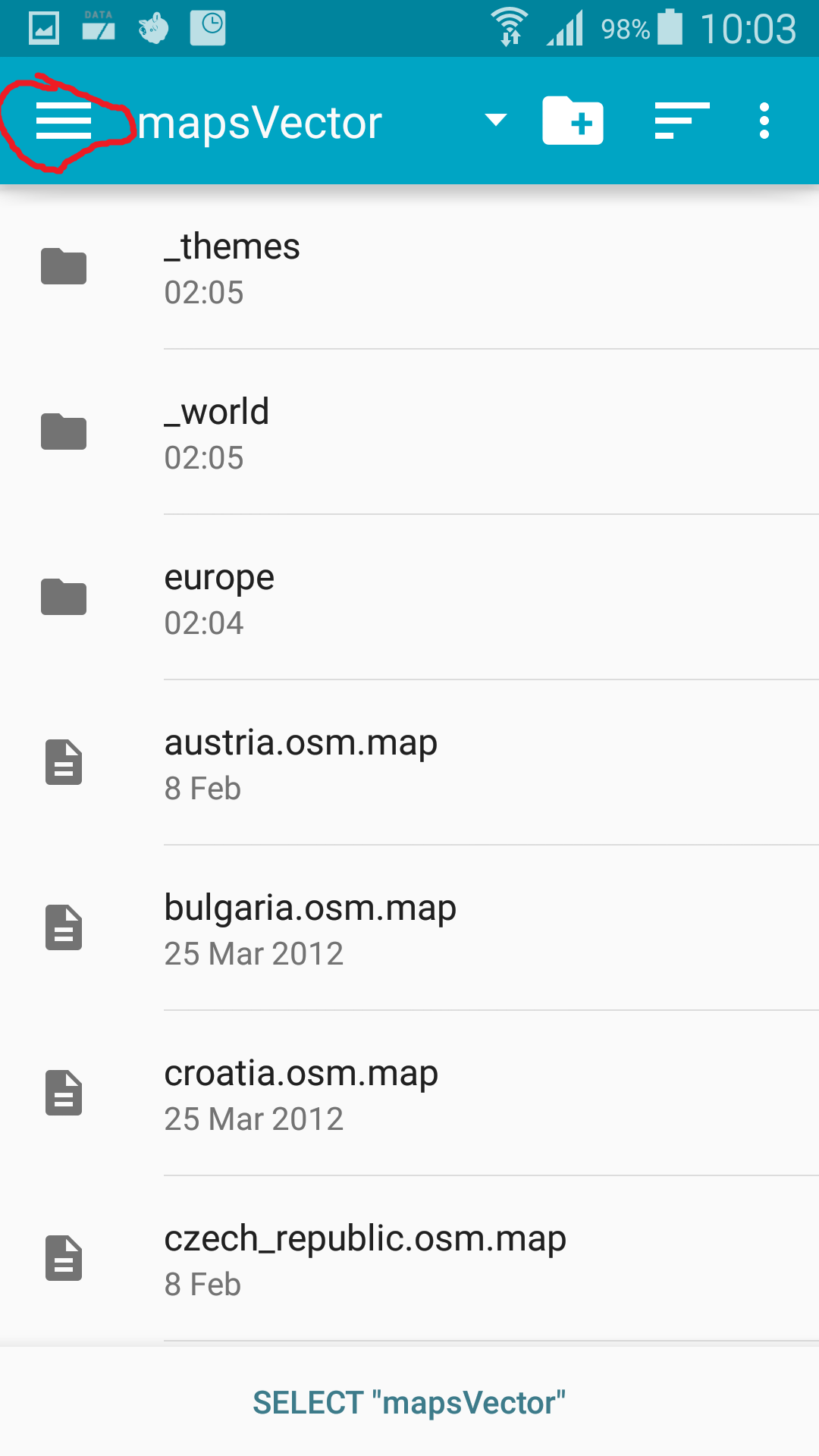819x1456 pixels.
Task: Open the _world folder
Action: 409,433
